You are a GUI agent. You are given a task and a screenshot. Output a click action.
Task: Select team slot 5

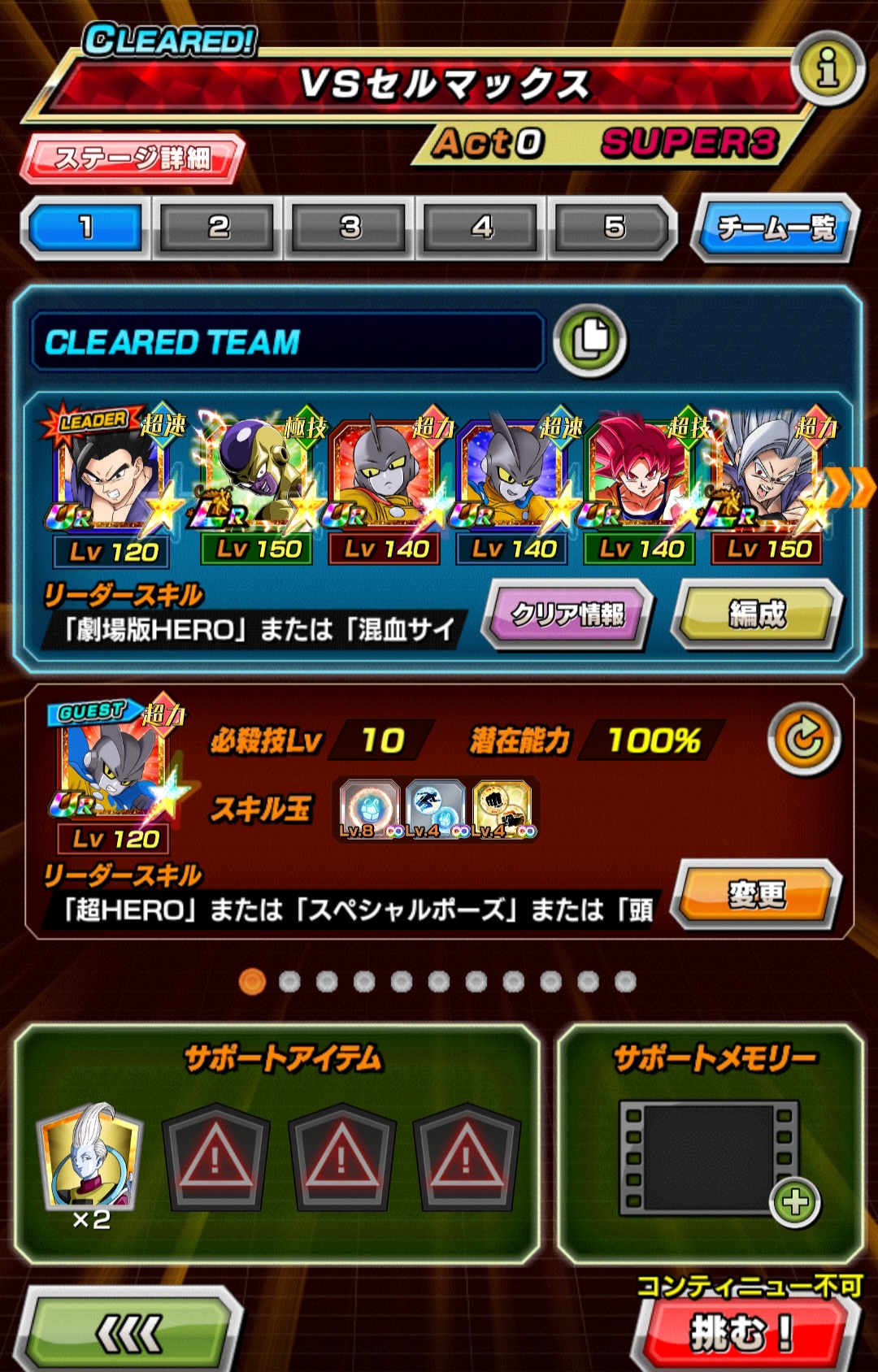click(x=614, y=228)
